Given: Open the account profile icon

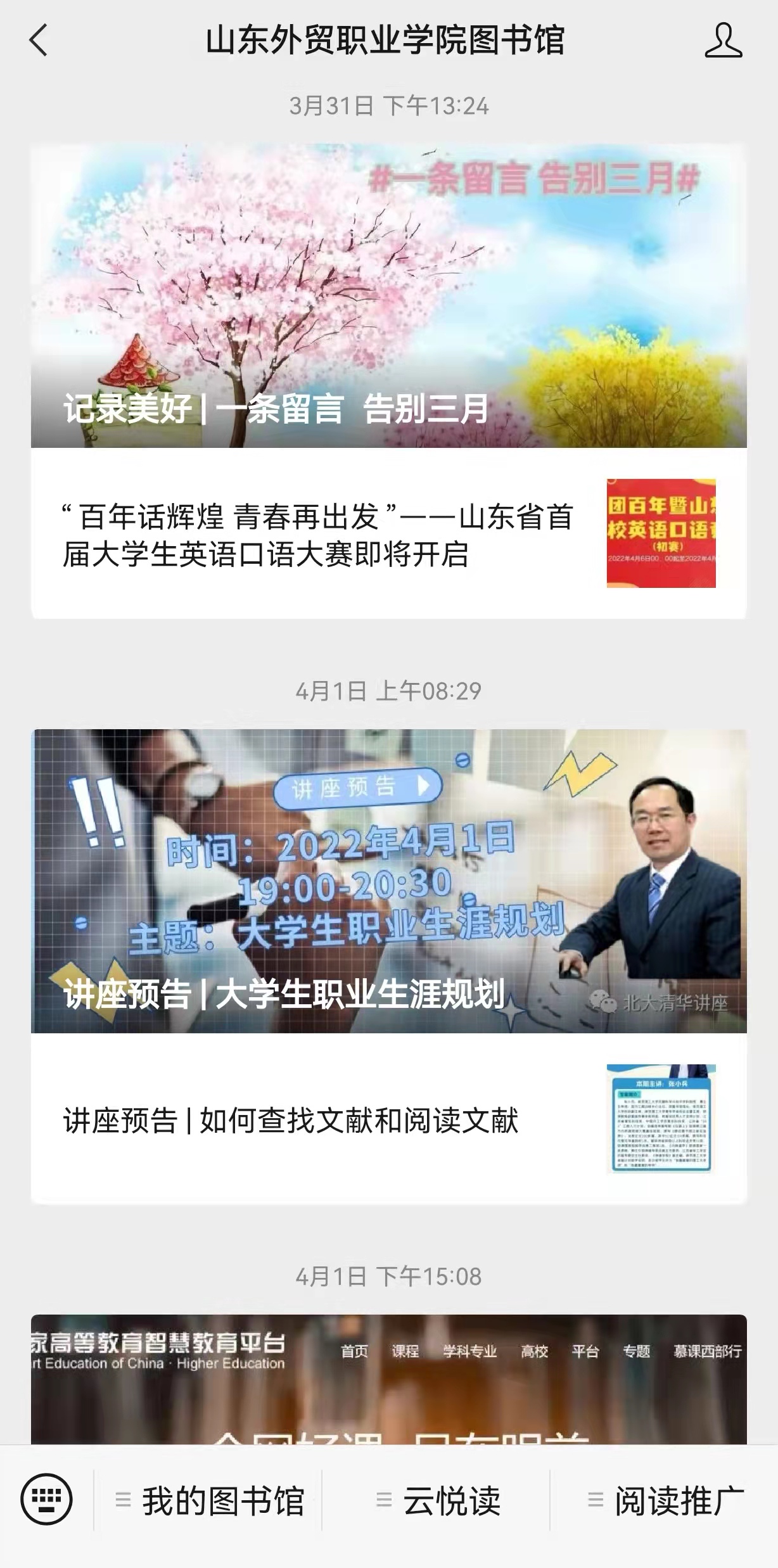Looking at the screenshot, I should point(723,41).
